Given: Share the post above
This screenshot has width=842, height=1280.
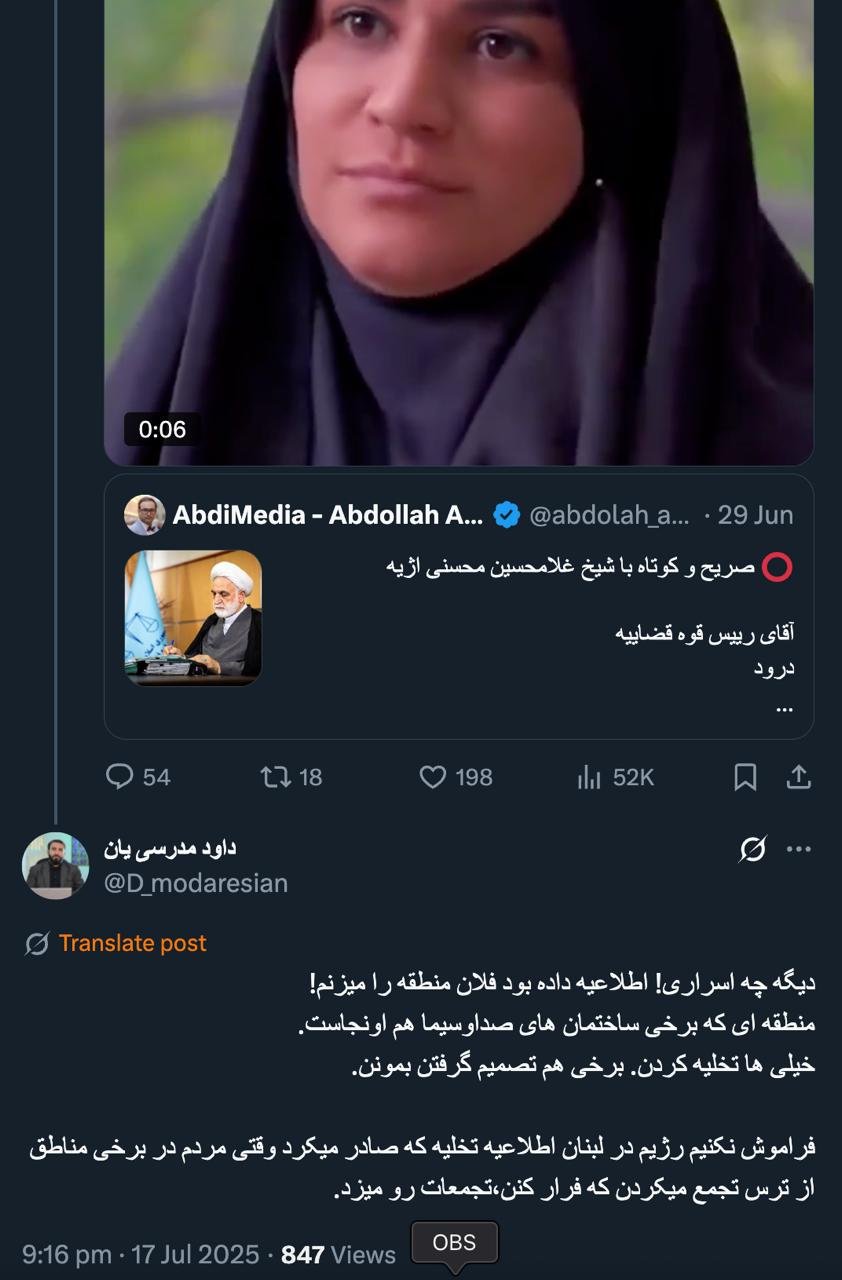Looking at the screenshot, I should coord(798,777).
